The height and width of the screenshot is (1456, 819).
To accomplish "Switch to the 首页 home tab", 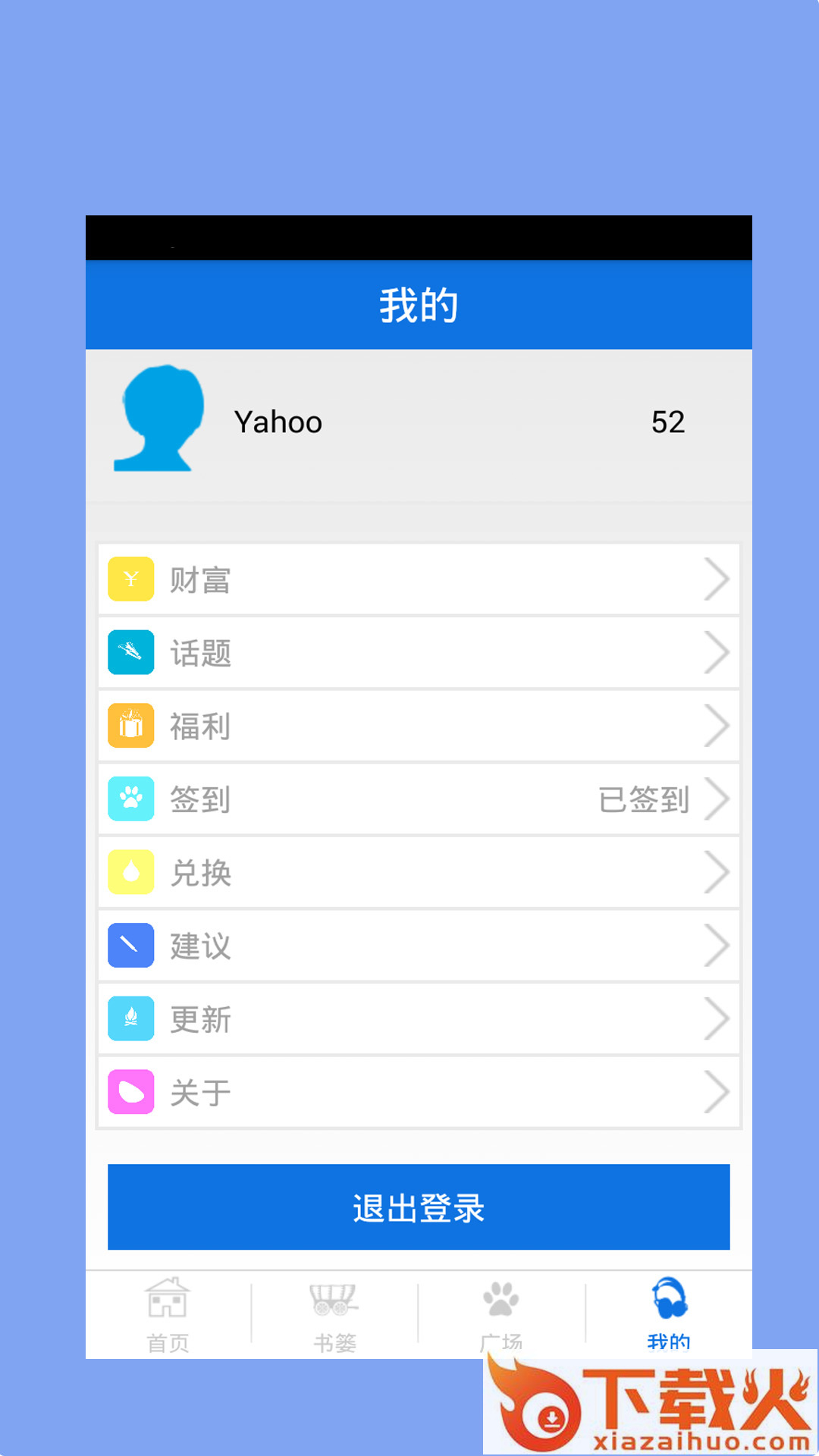I will (168, 1314).
